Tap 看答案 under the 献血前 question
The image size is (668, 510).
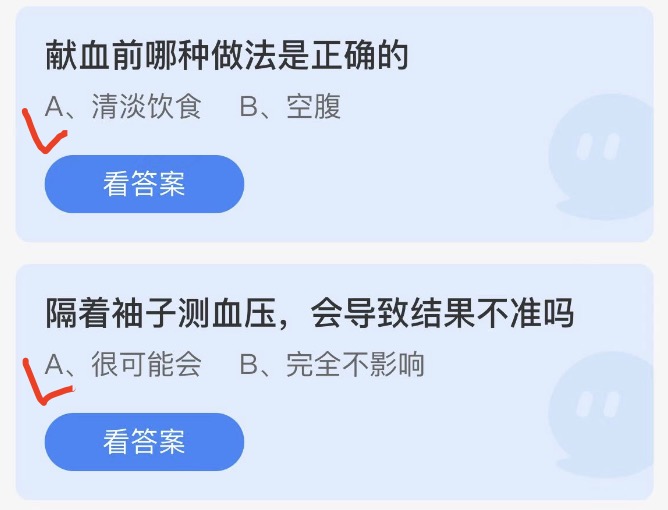point(144,184)
